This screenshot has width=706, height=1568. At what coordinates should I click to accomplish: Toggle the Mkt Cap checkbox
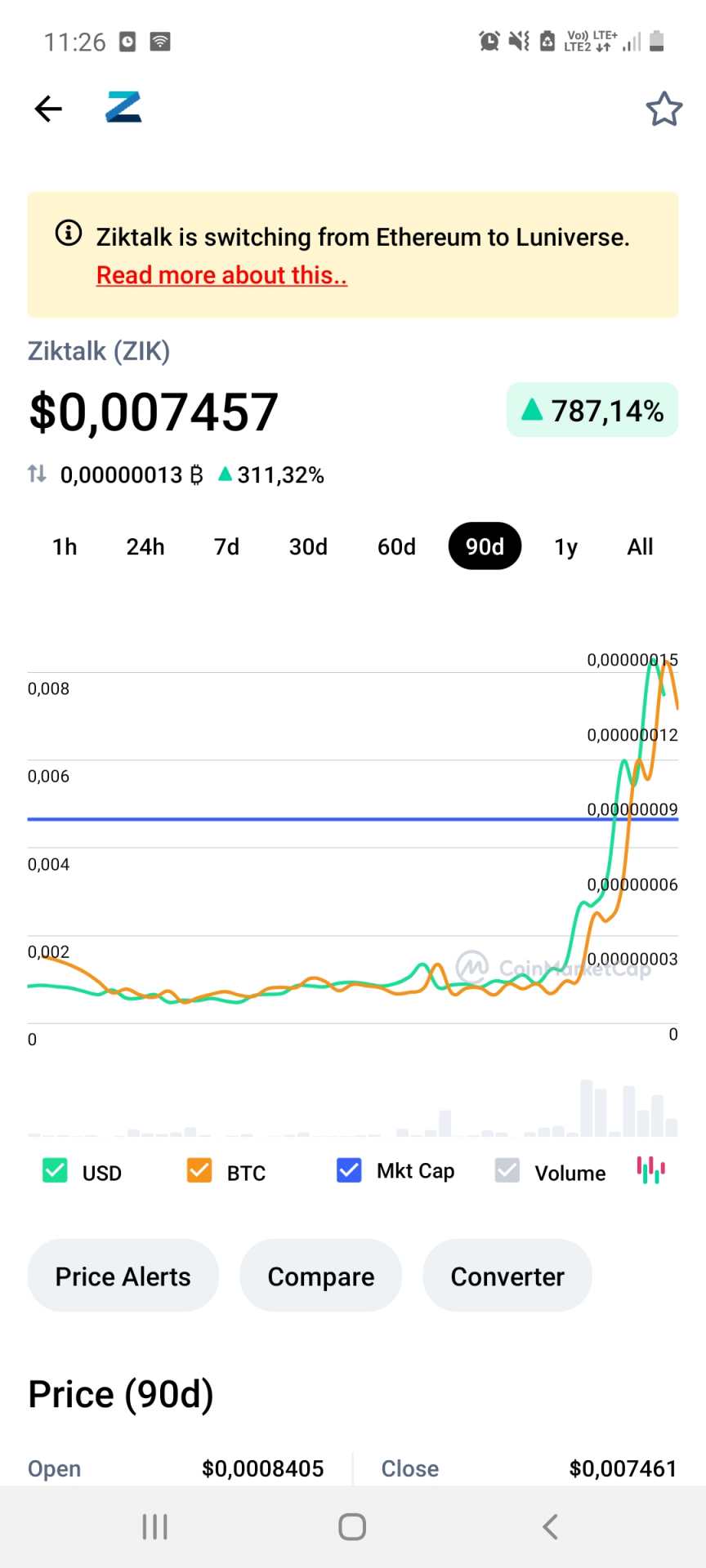pyautogui.click(x=349, y=1170)
